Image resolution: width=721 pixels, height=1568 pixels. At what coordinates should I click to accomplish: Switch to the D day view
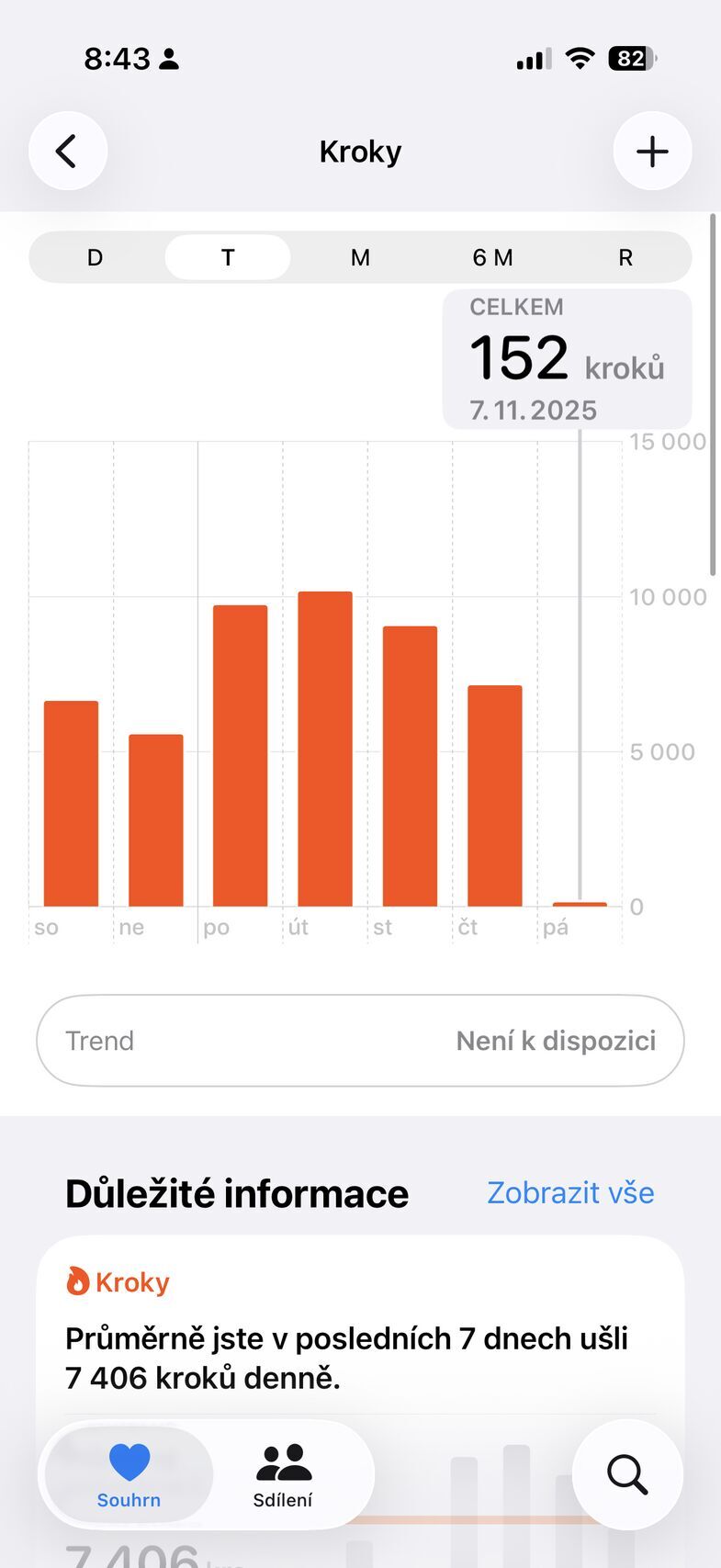pos(95,257)
